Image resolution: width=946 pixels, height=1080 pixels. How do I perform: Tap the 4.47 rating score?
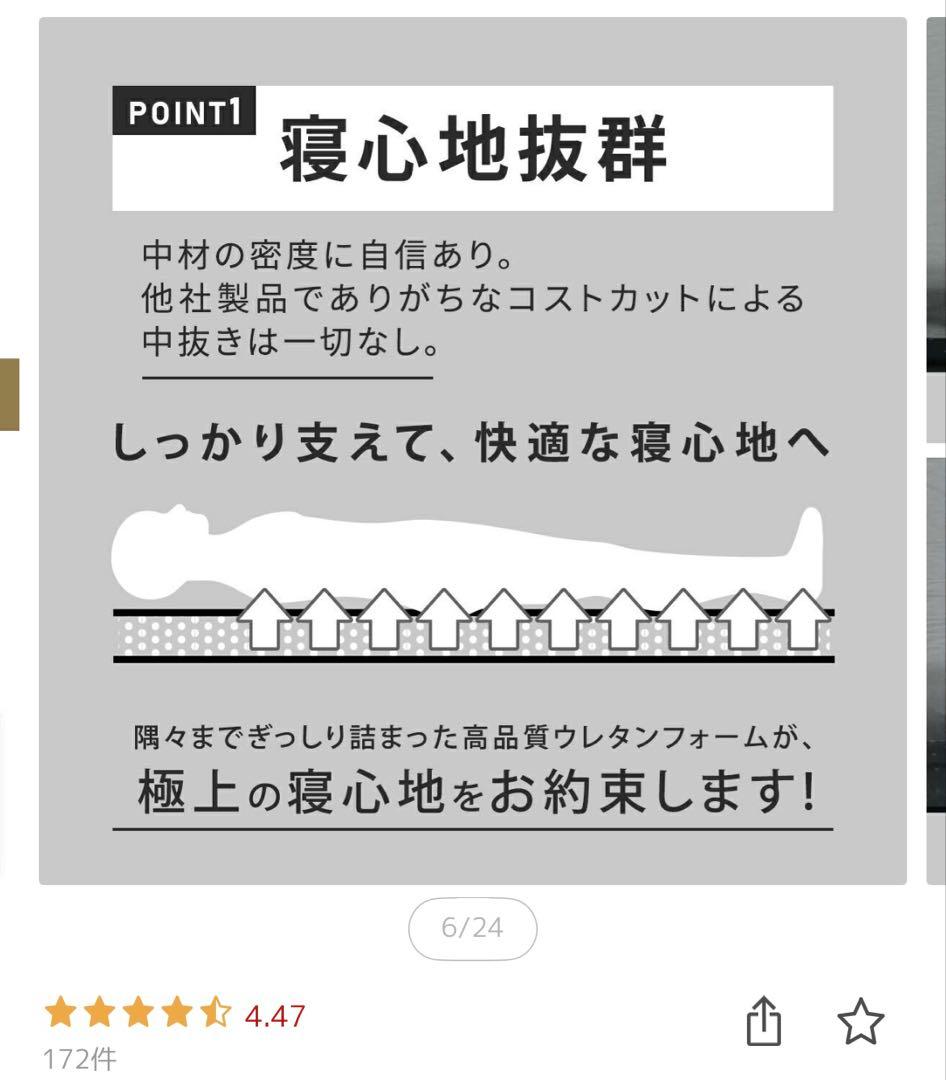pyautogui.click(x=275, y=1014)
